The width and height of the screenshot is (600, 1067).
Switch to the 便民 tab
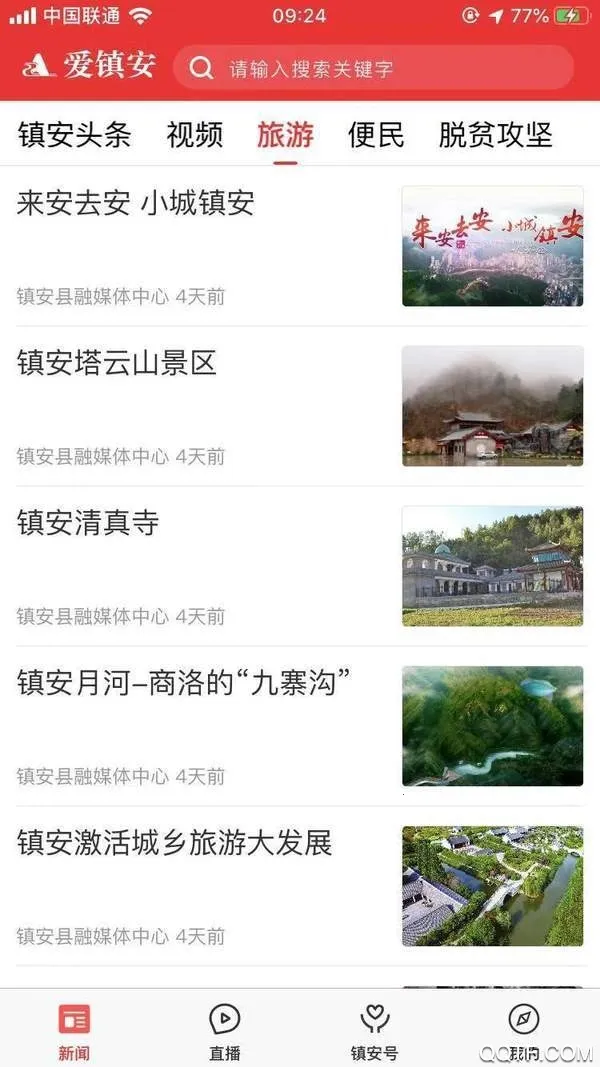pos(376,135)
